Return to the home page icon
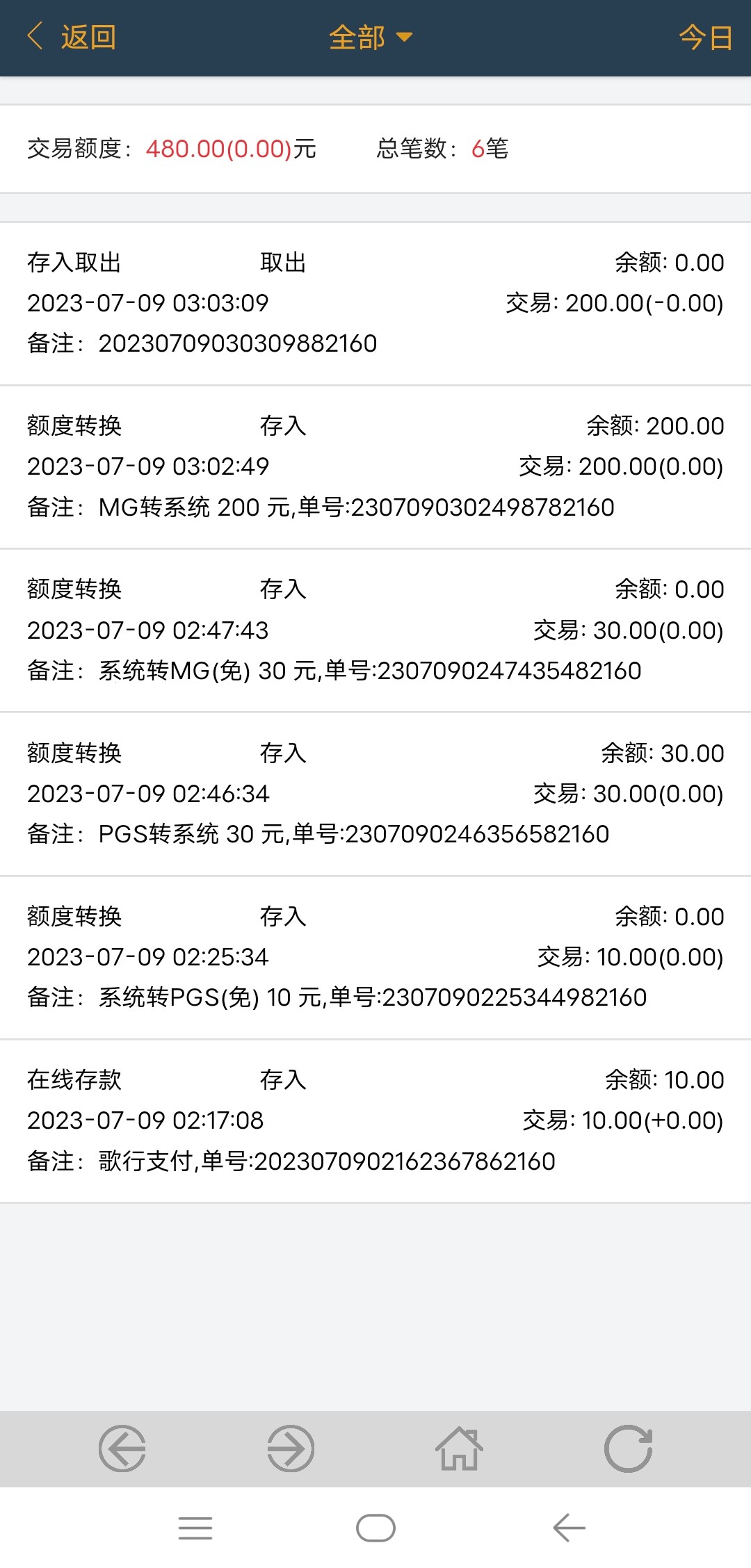This screenshot has height=1568, width=751. point(459,1448)
